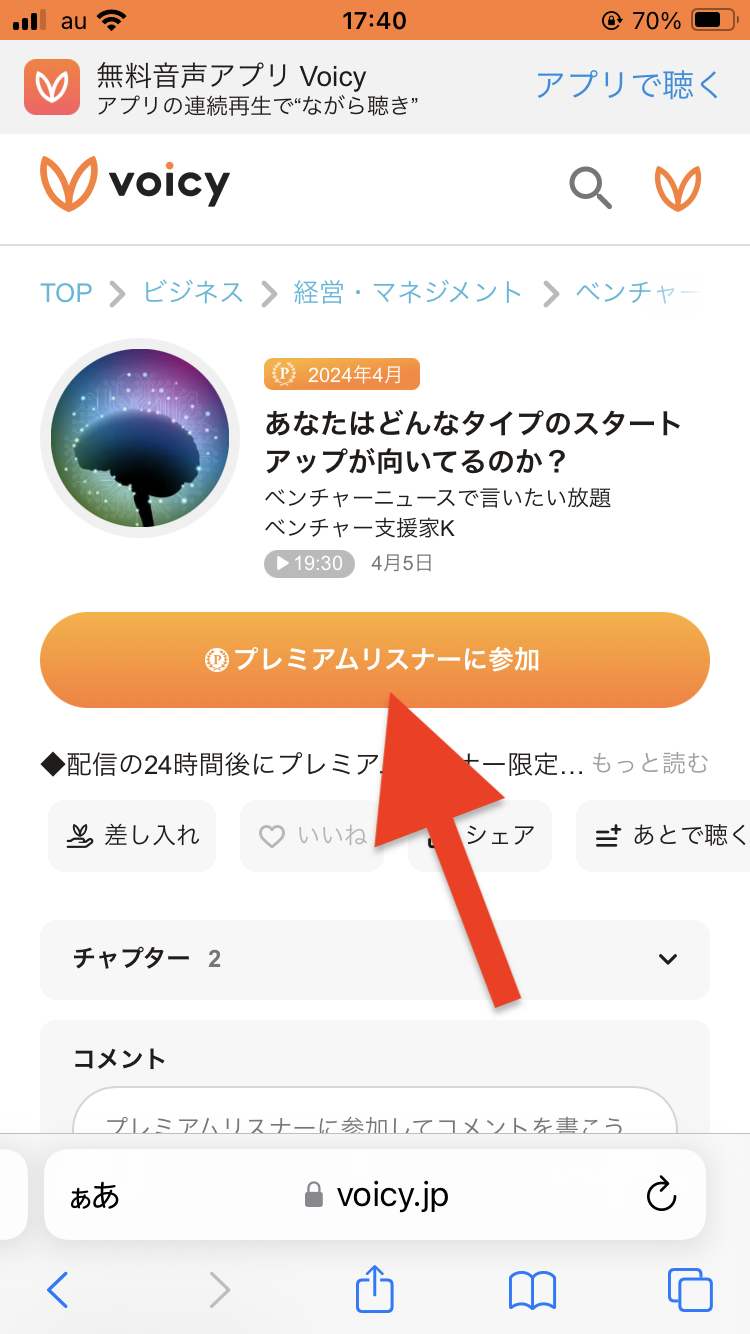Open the Safari tabs overview

(689, 1290)
